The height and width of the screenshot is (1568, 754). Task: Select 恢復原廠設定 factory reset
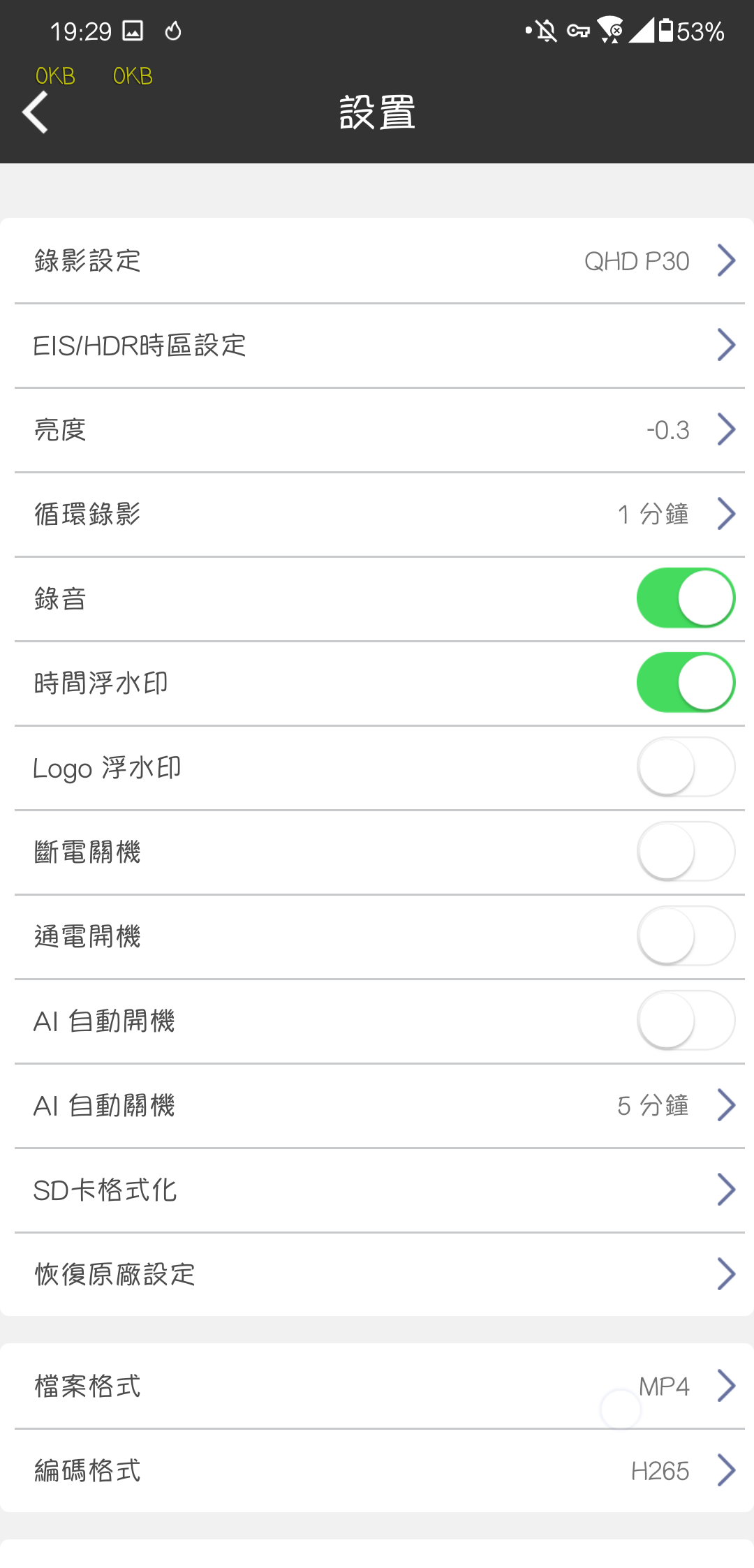pyautogui.click(x=377, y=1275)
